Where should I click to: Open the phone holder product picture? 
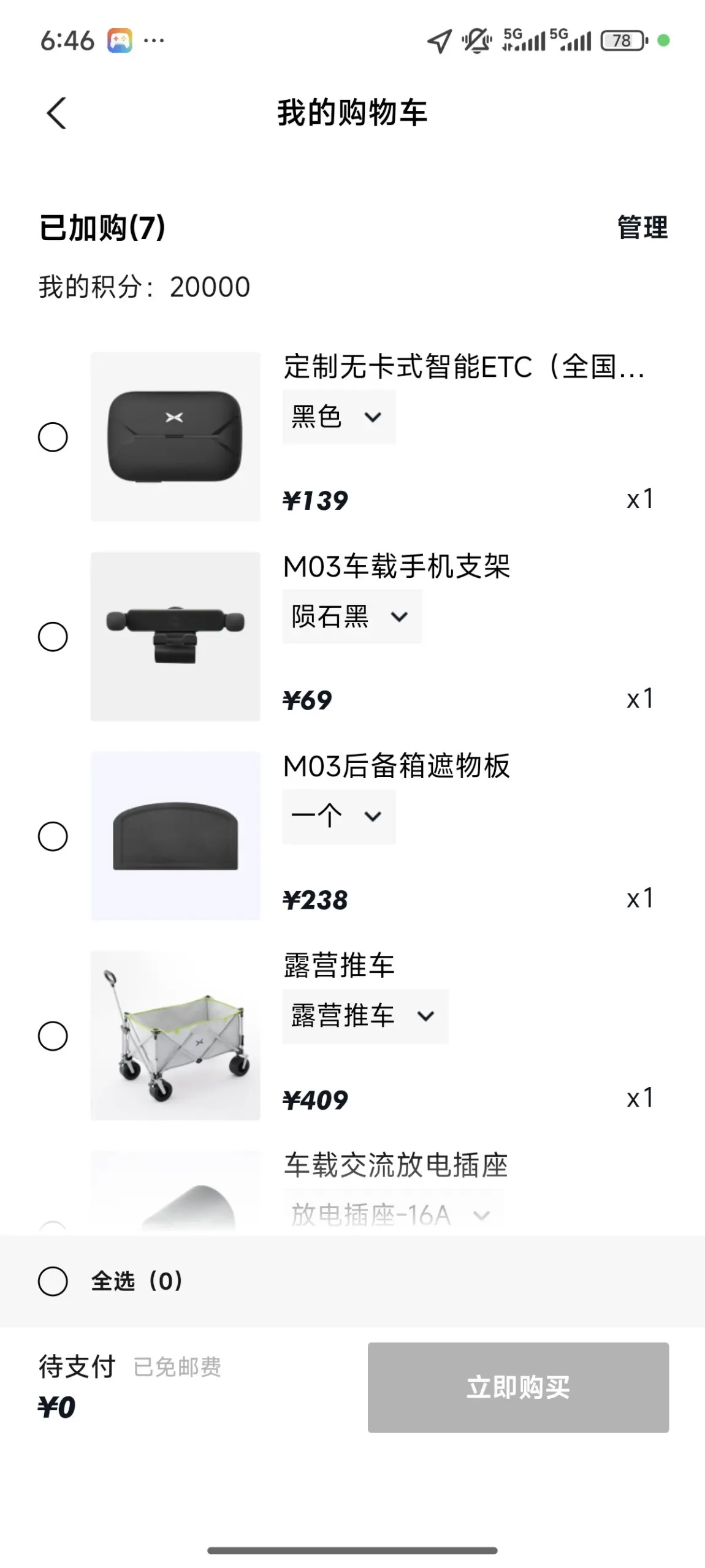click(175, 637)
